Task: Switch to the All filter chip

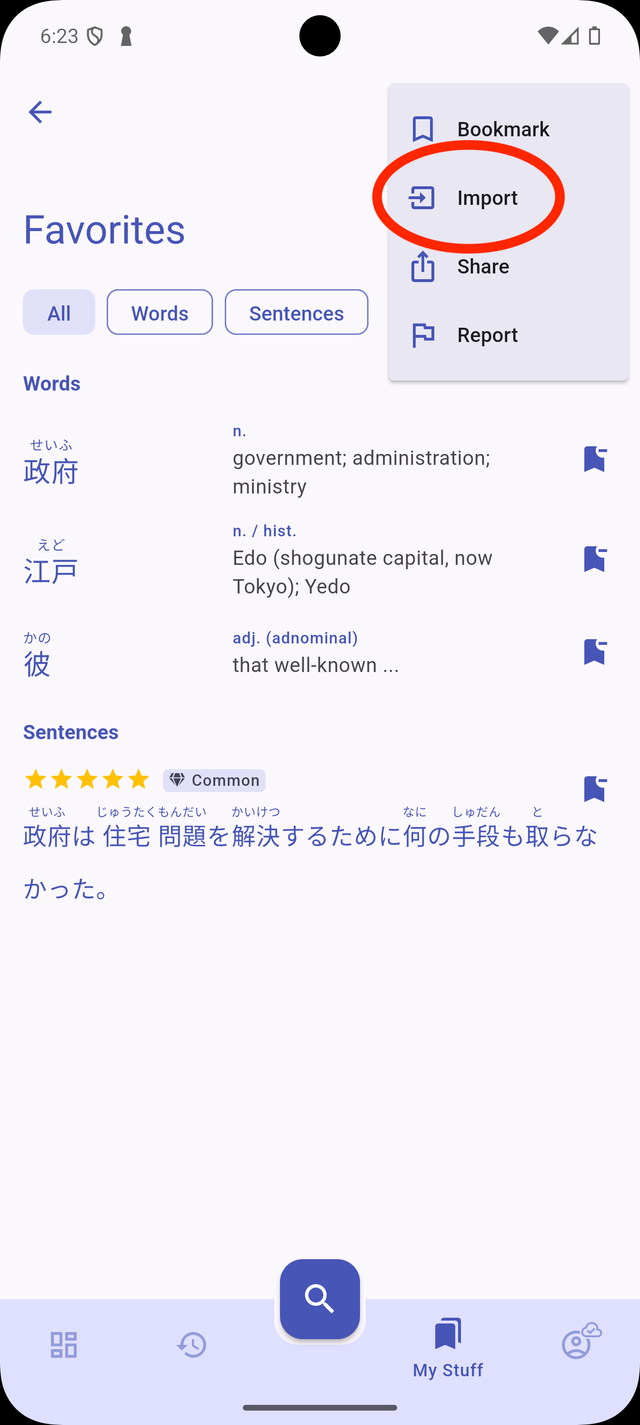Action: 59,313
